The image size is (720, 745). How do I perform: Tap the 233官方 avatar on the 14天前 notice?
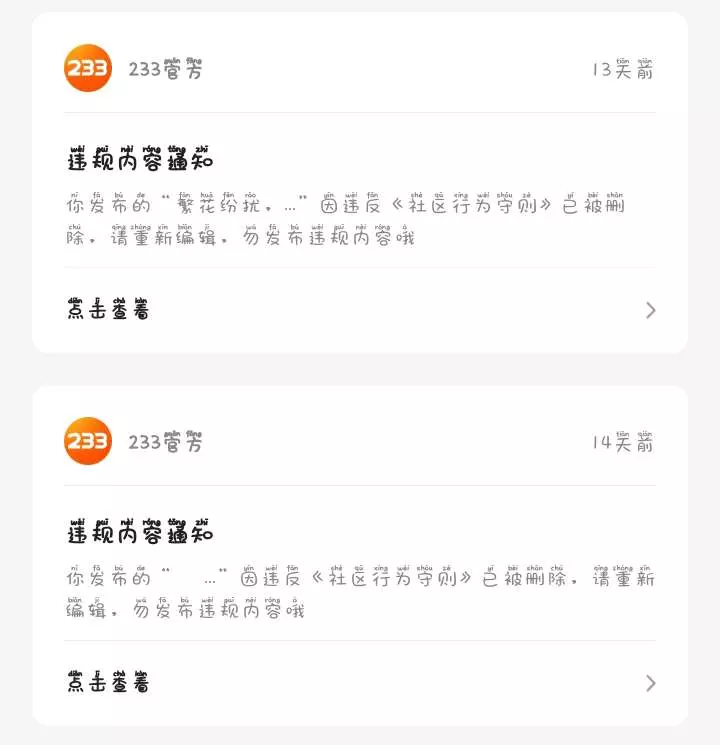point(88,441)
